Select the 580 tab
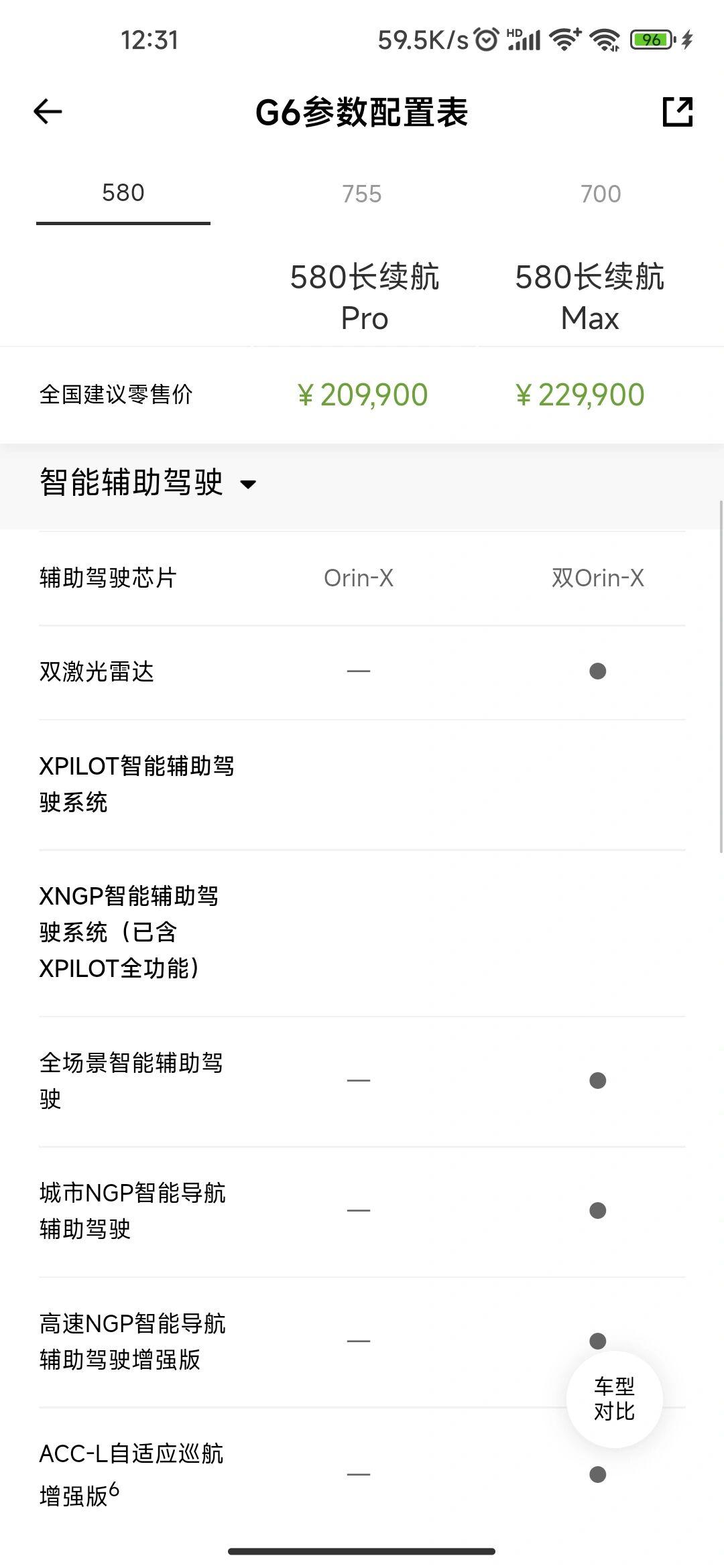Viewport: 724px width, 1568px height. [x=123, y=194]
